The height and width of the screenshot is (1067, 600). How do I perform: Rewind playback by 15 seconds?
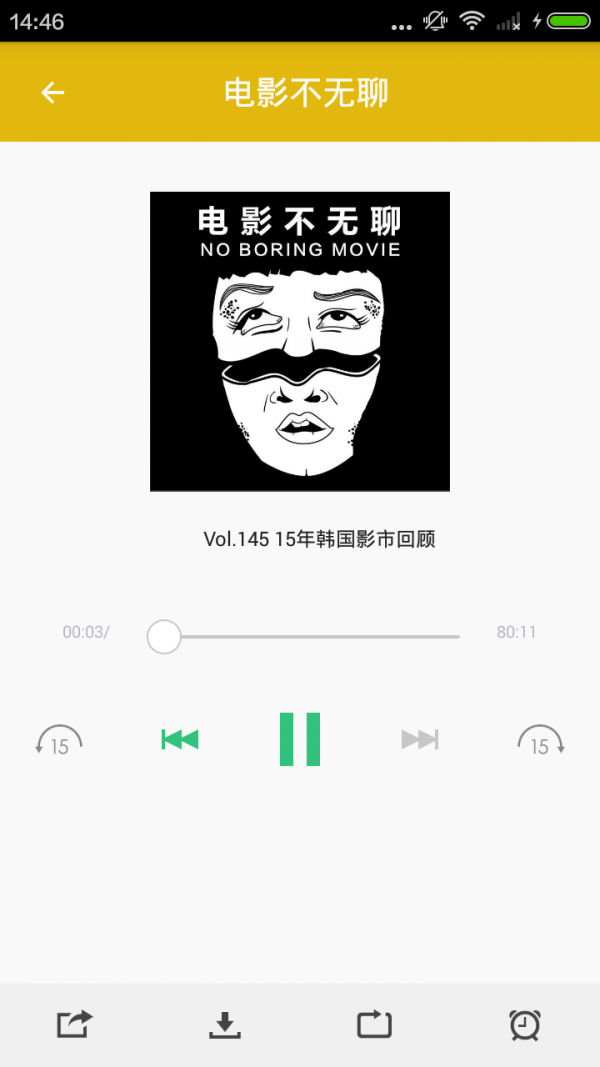tap(59, 741)
